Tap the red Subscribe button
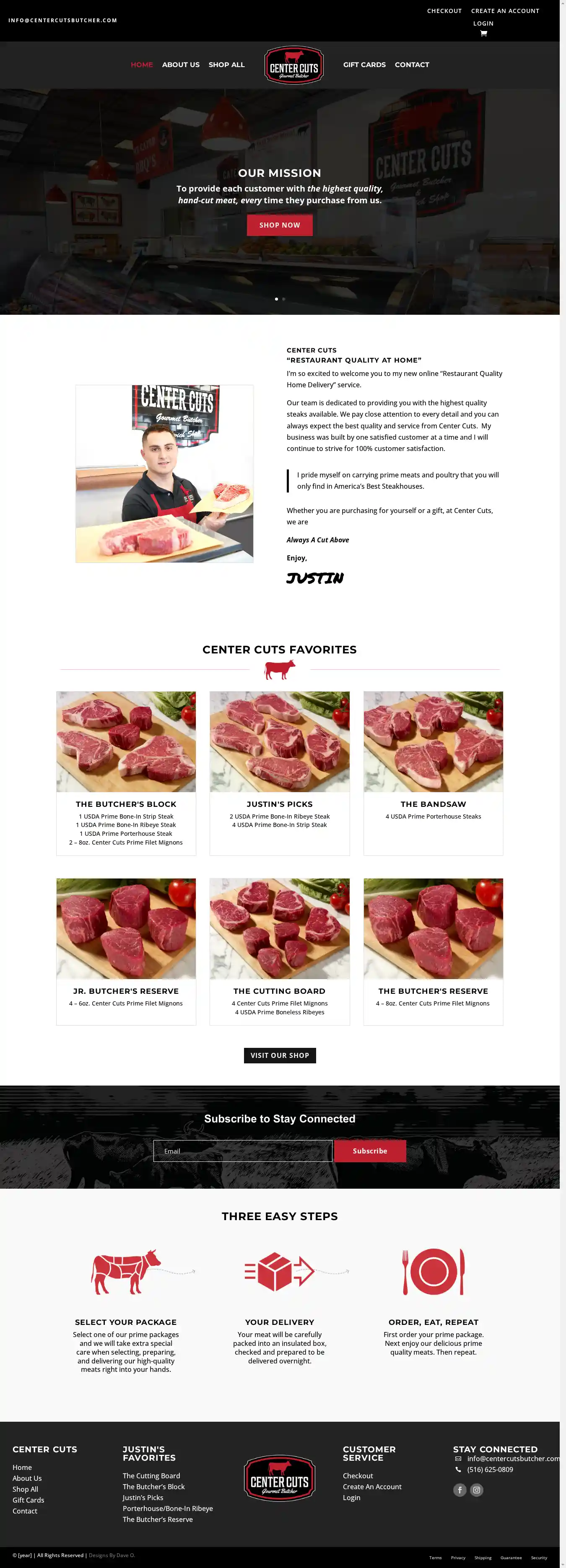The width and height of the screenshot is (566, 1568). tap(369, 1151)
